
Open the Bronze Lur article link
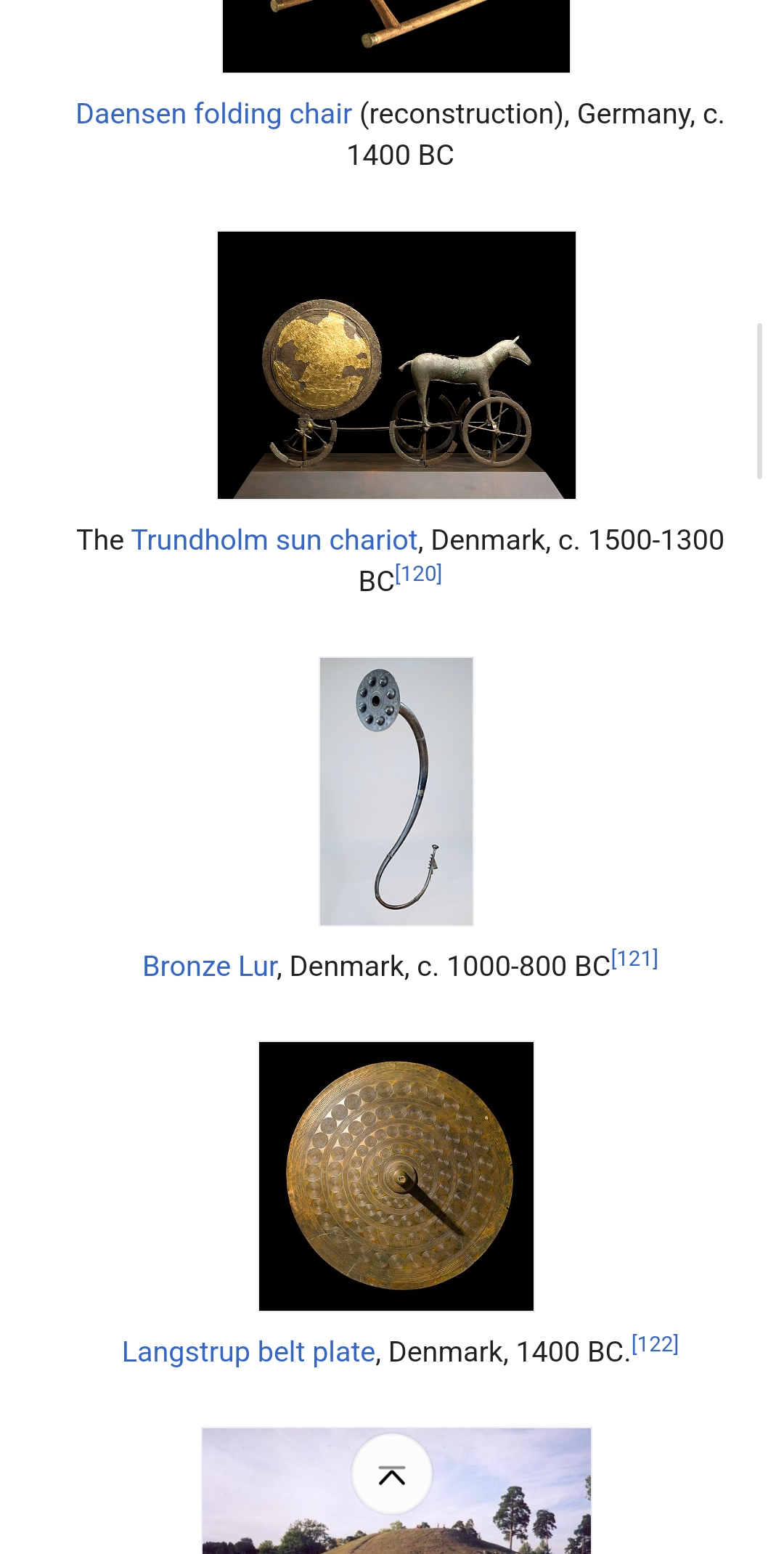[x=209, y=967]
